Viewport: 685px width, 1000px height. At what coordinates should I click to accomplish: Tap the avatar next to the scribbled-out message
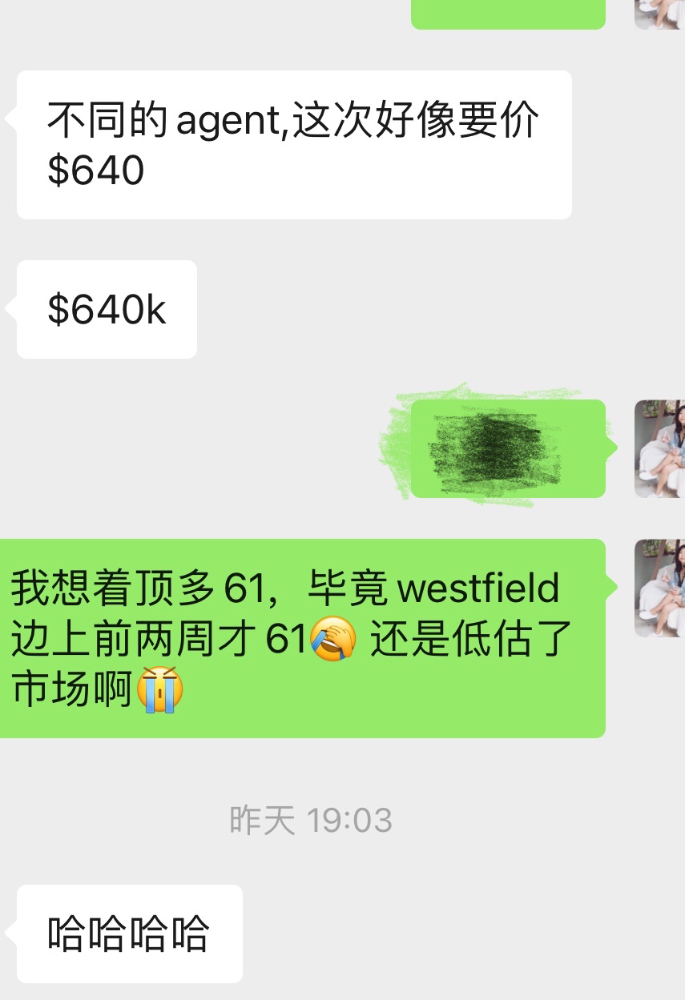click(x=660, y=449)
